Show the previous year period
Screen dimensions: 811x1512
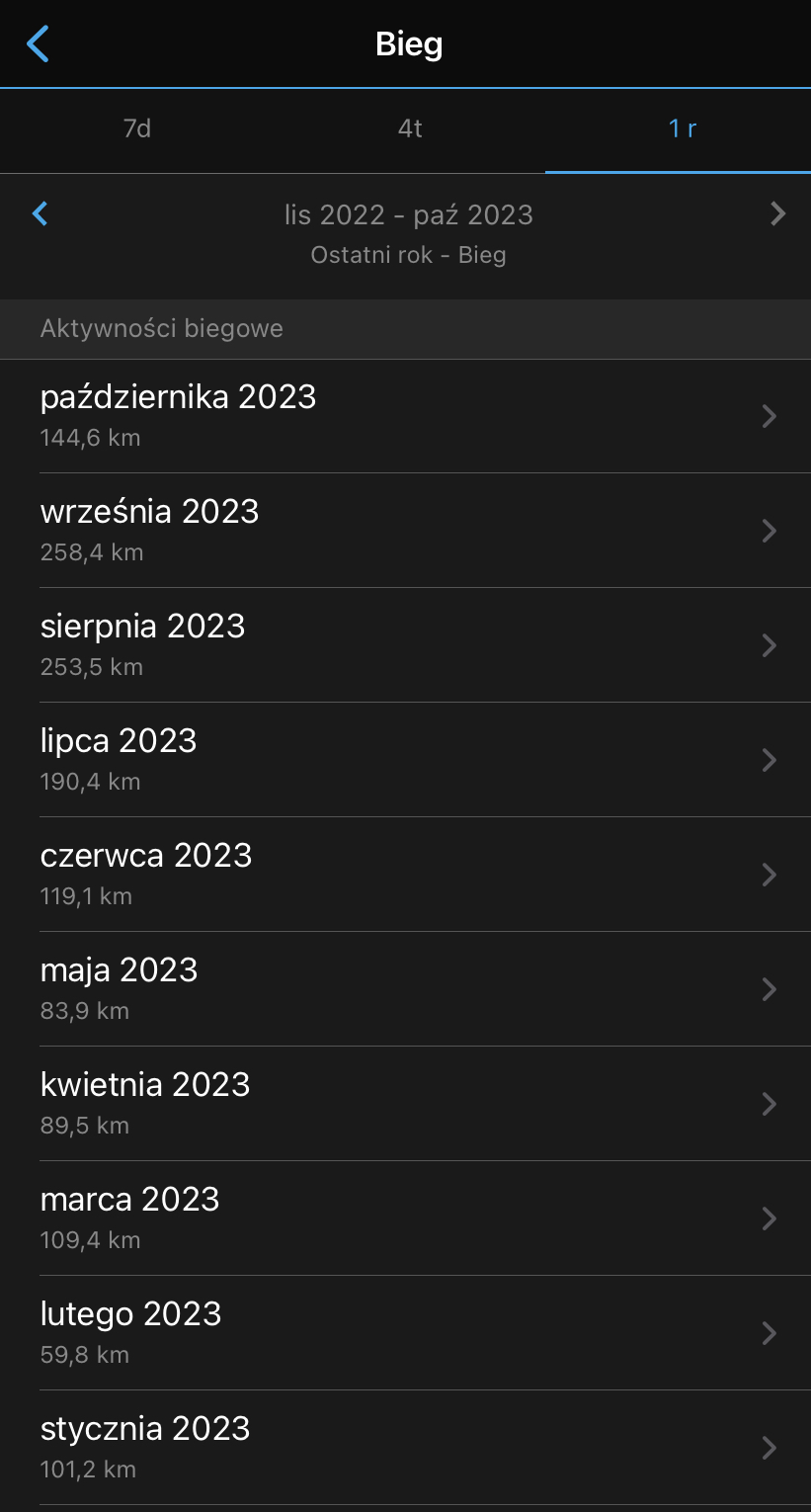coord(41,213)
